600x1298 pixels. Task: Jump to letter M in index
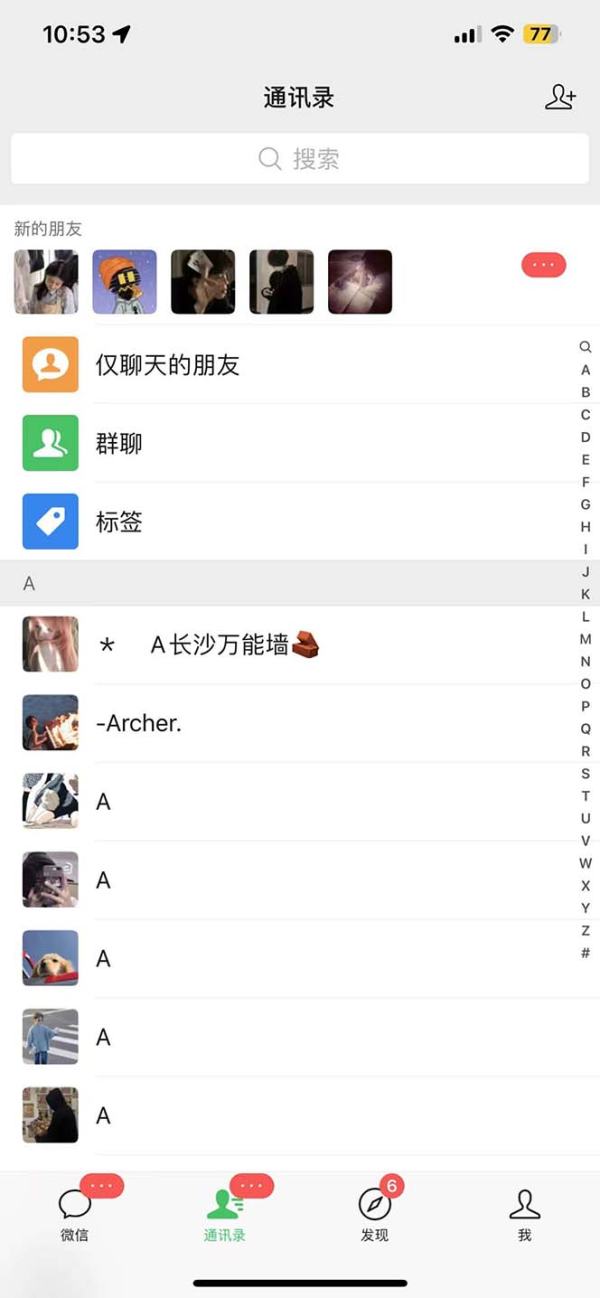[586, 639]
